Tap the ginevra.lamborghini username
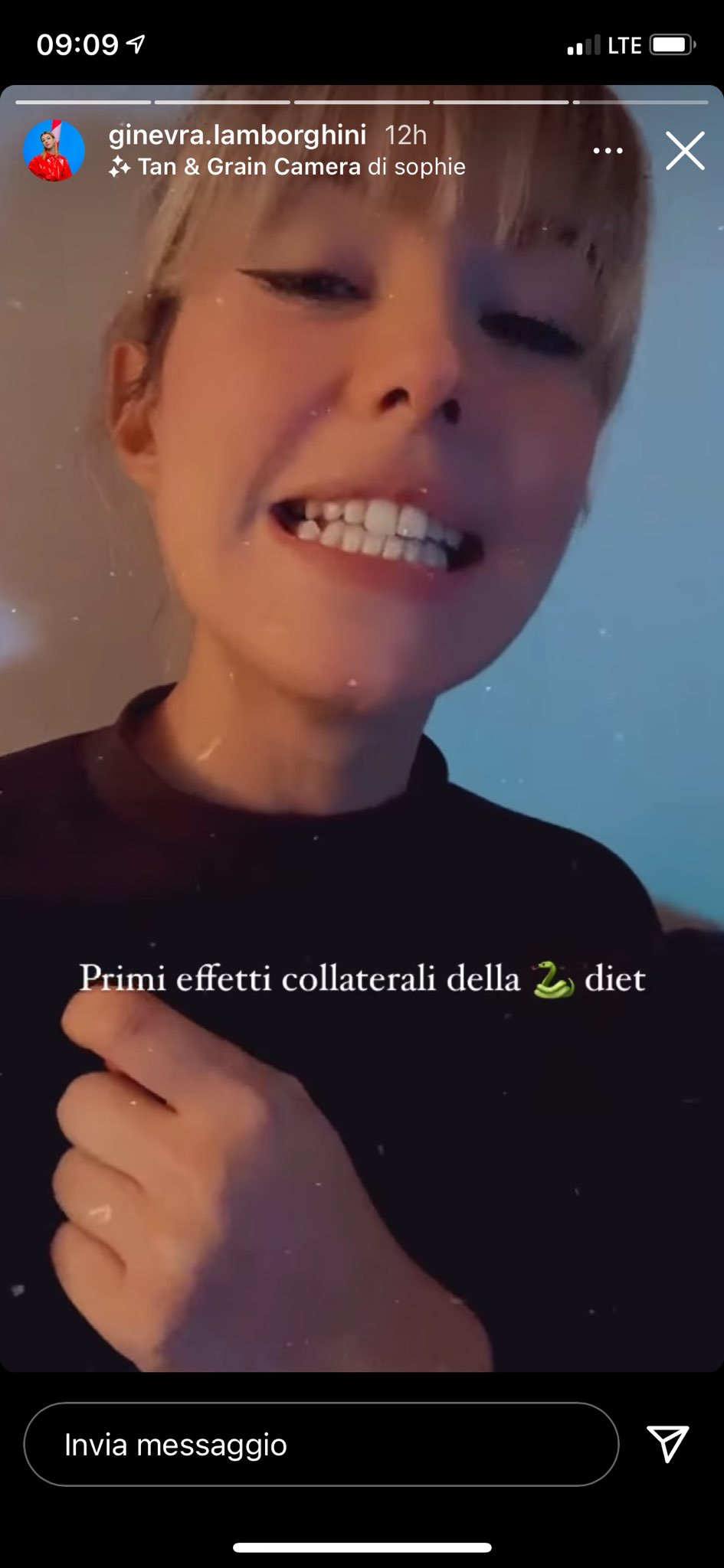The width and height of the screenshot is (724, 1568). pos(238,135)
